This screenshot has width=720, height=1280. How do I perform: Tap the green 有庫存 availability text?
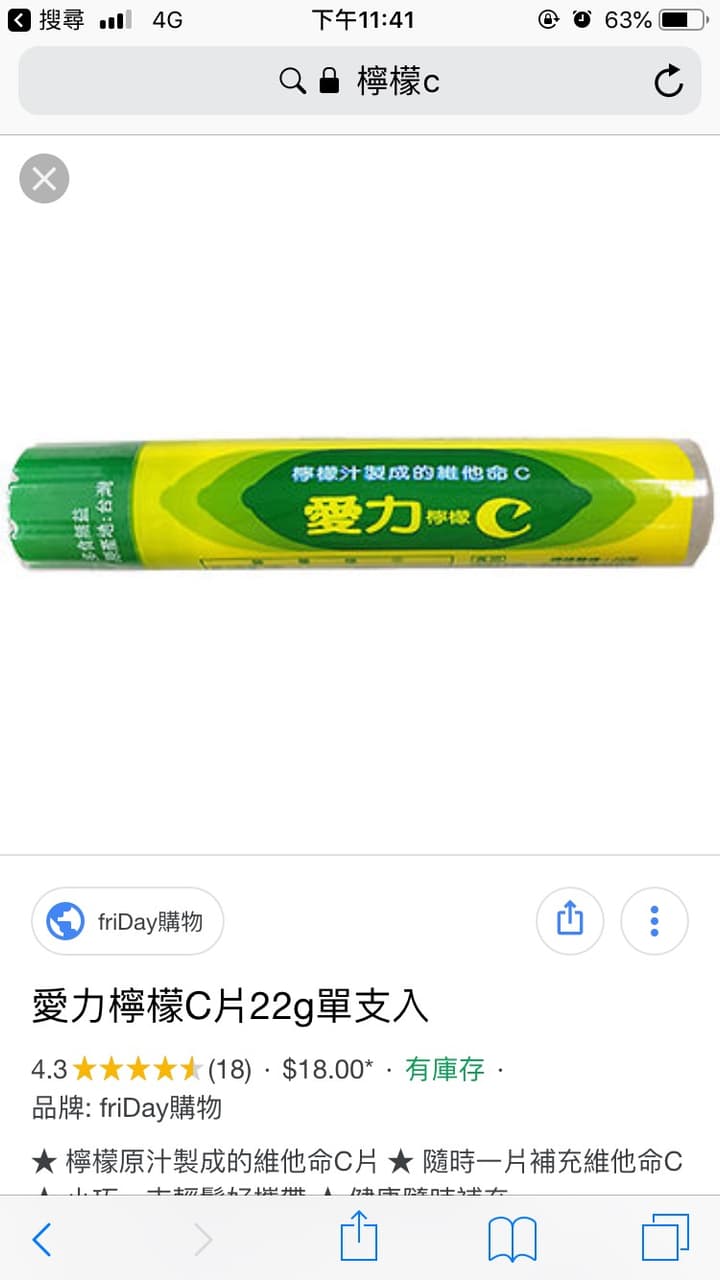point(444,1068)
